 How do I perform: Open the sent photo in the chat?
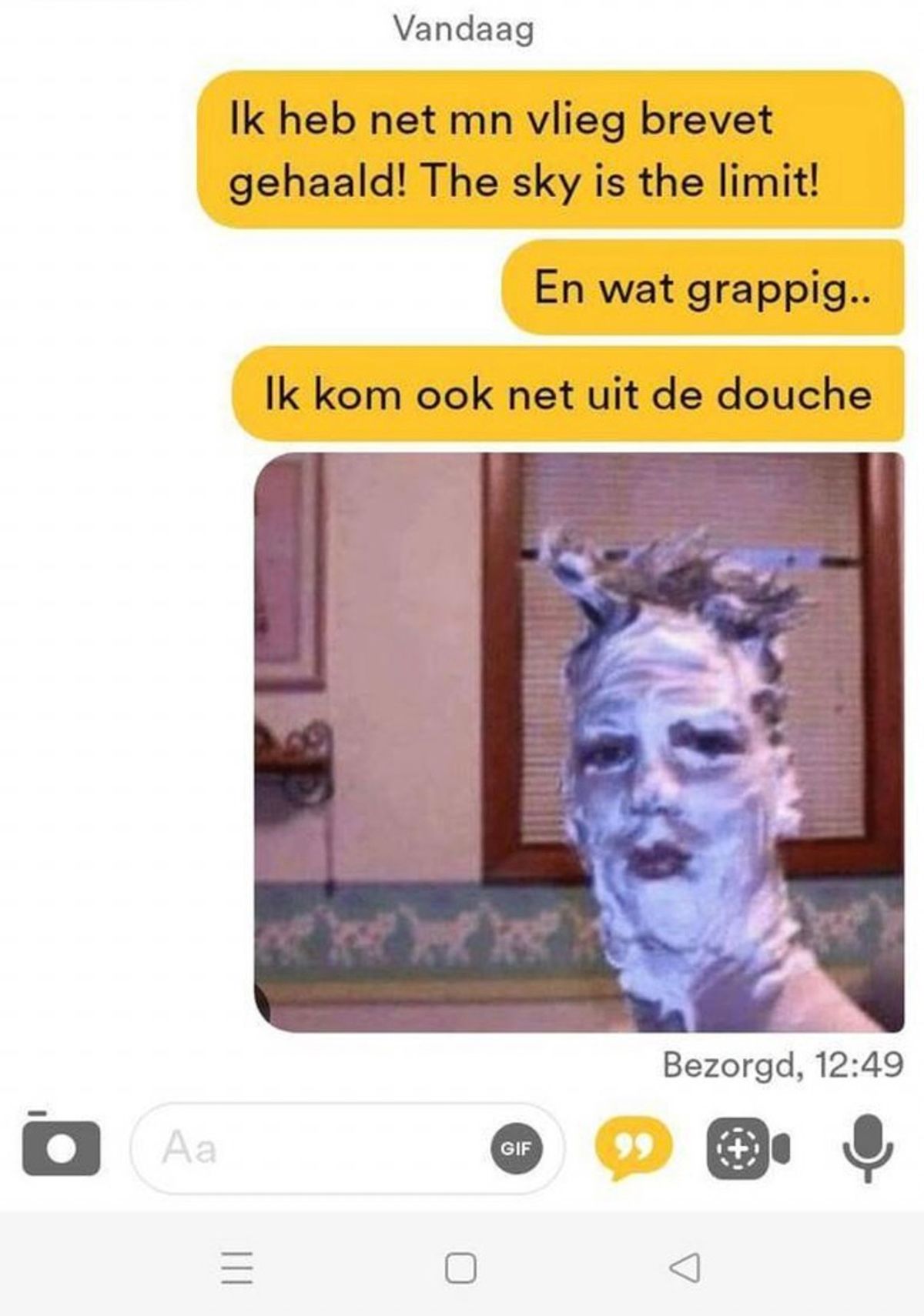pyautogui.click(x=579, y=742)
